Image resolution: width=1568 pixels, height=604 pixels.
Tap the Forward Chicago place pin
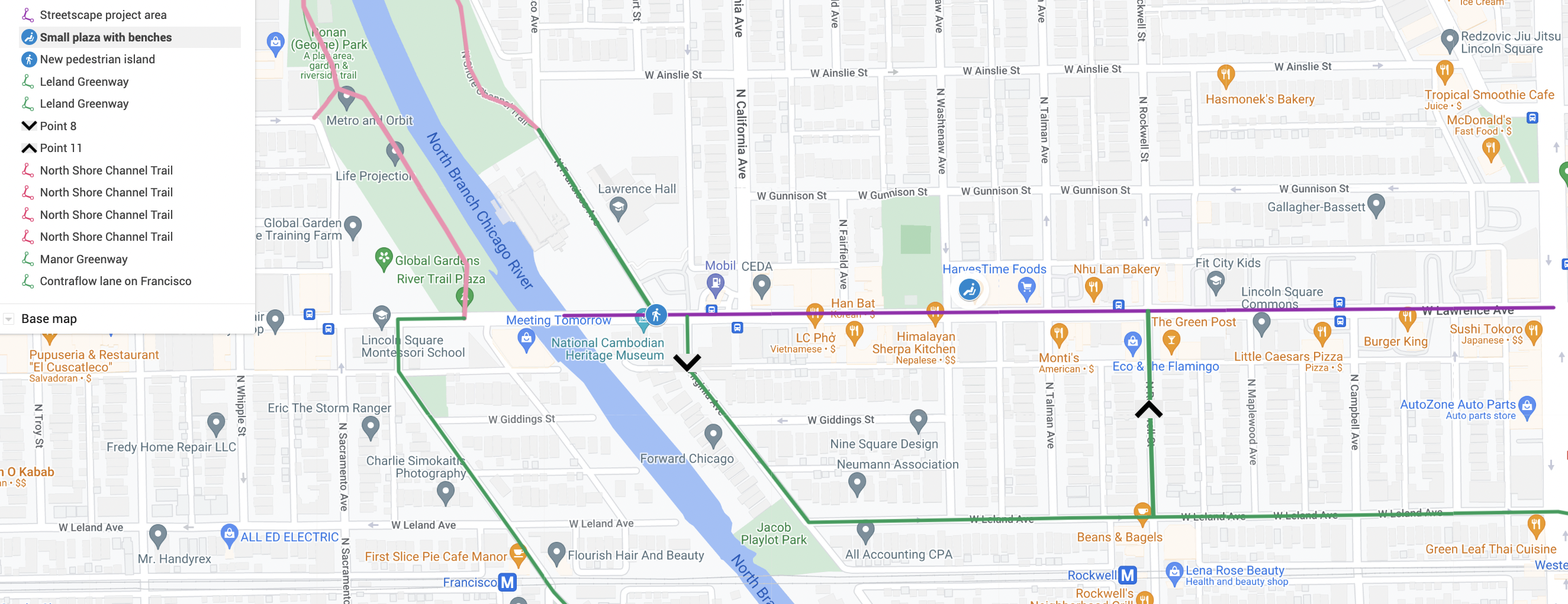[x=713, y=435]
